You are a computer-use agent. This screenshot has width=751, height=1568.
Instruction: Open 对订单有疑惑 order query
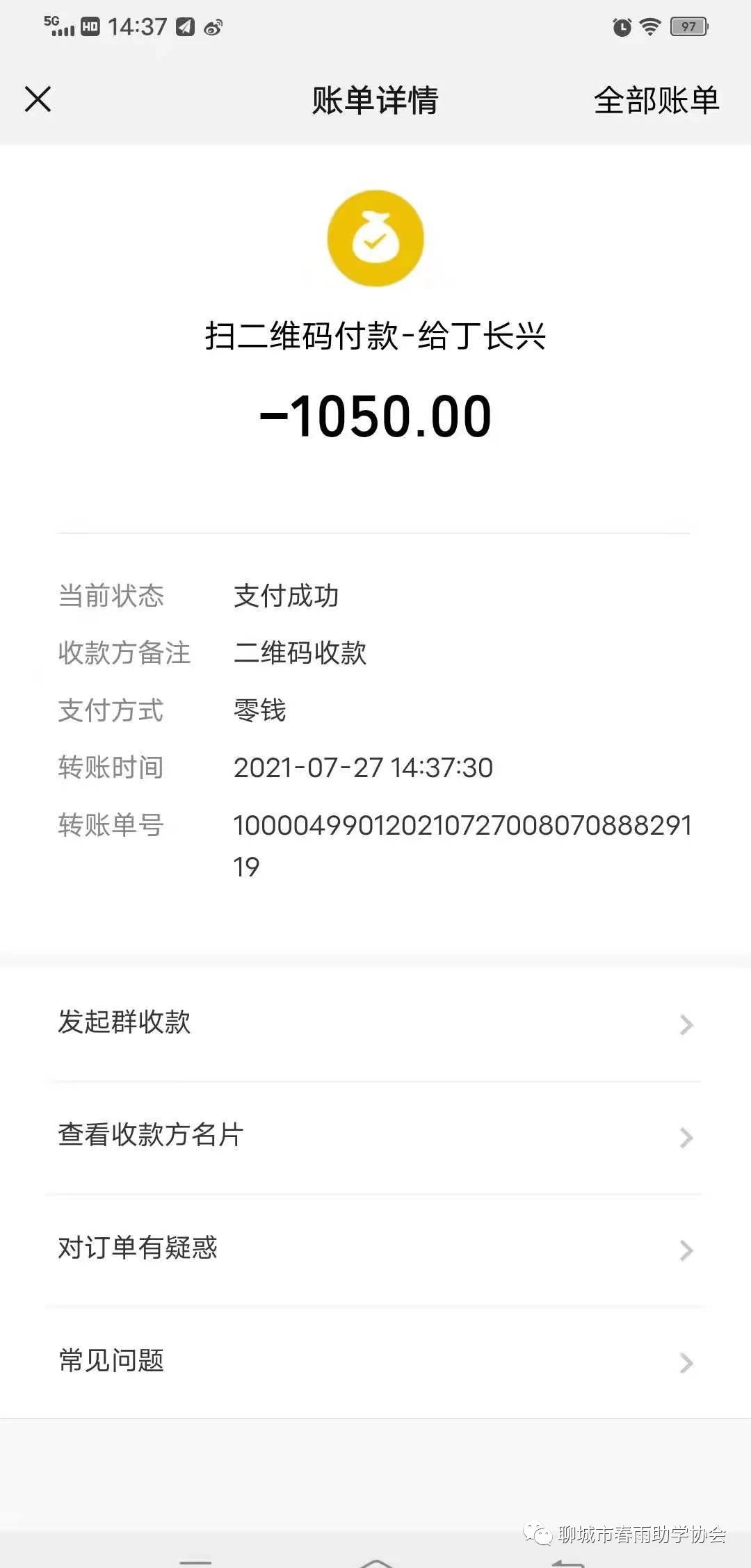[375, 1250]
